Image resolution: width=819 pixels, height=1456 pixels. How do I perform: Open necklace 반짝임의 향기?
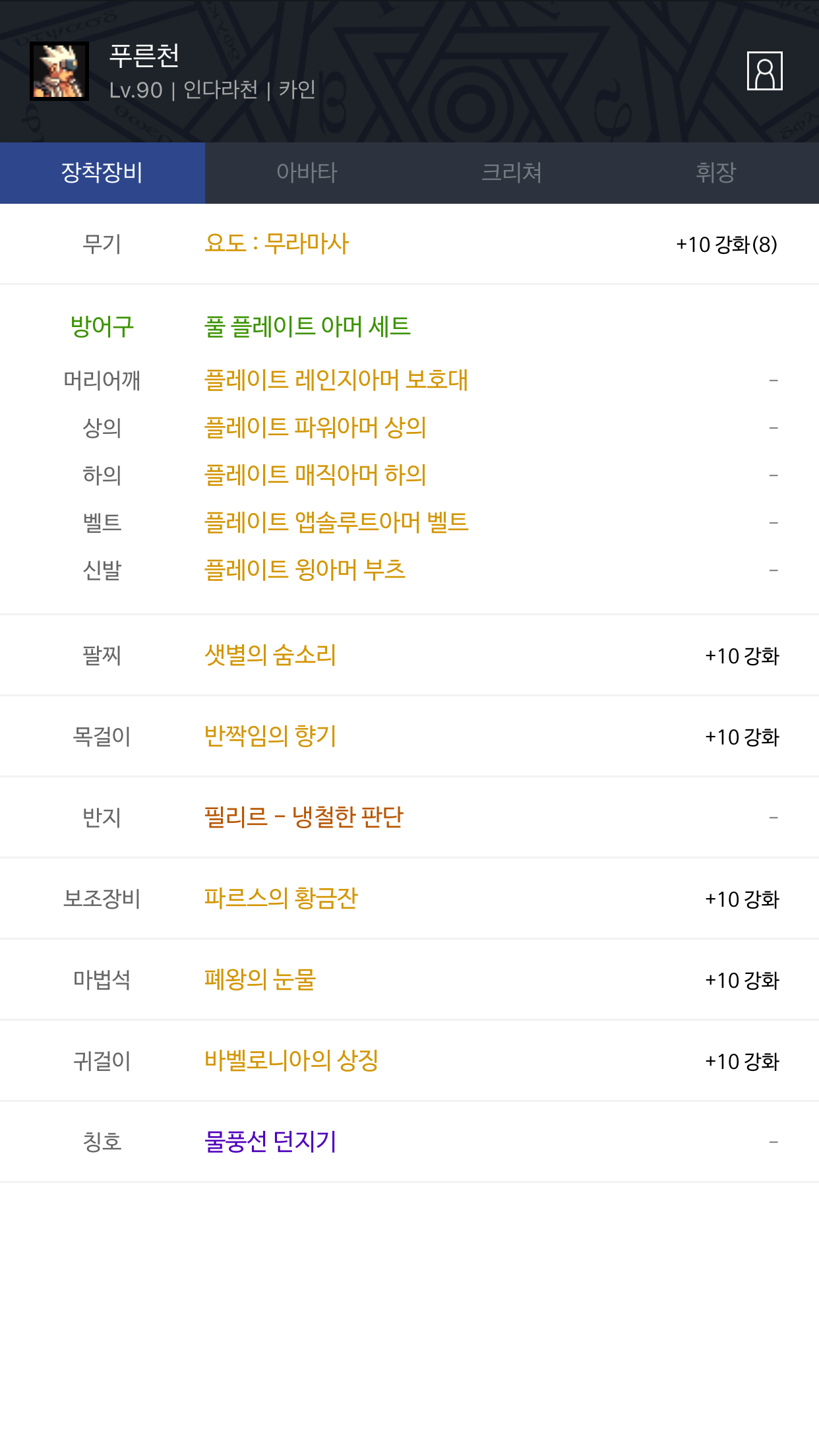(270, 736)
